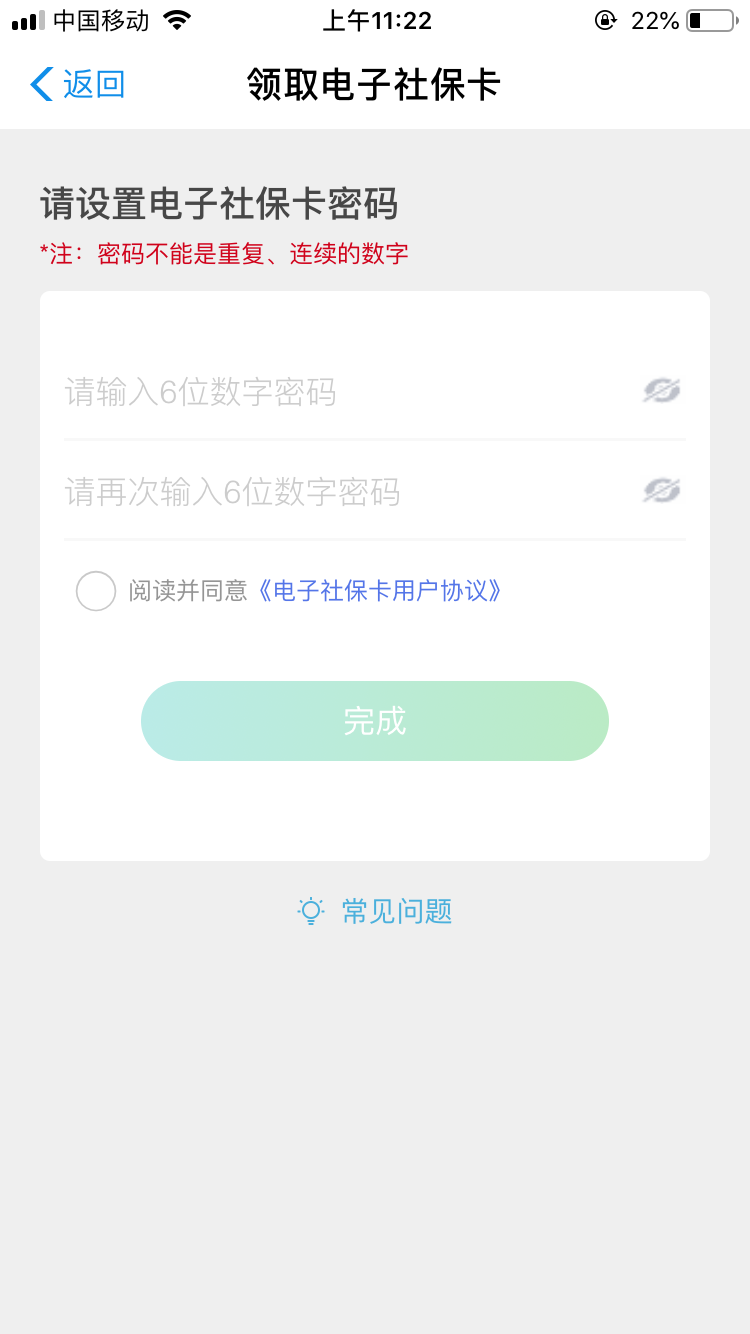Show the password in the first field
This screenshot has height=1334, width=750.
661,390
